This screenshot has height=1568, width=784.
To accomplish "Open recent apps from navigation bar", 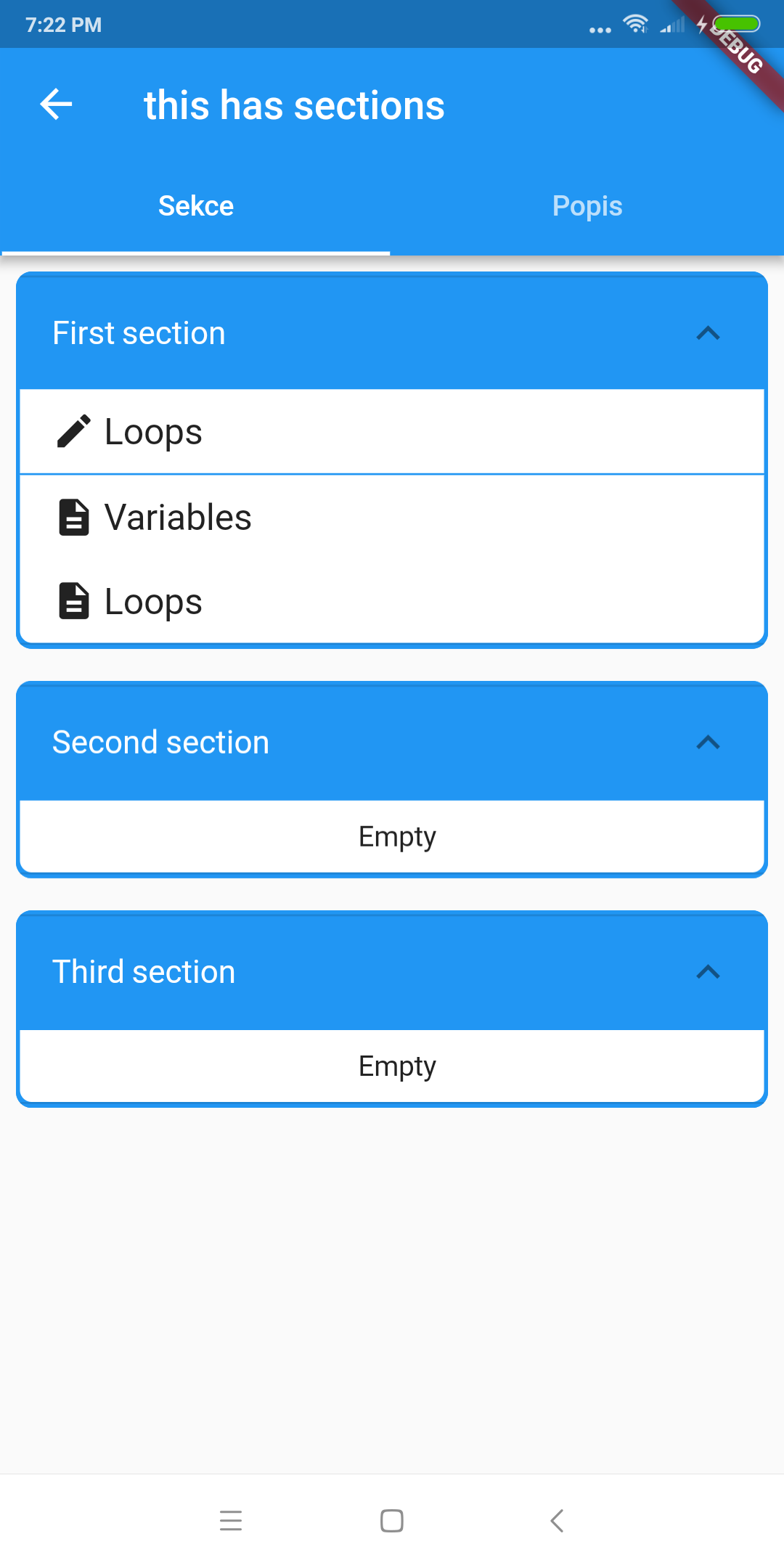I will [231, 1520].
